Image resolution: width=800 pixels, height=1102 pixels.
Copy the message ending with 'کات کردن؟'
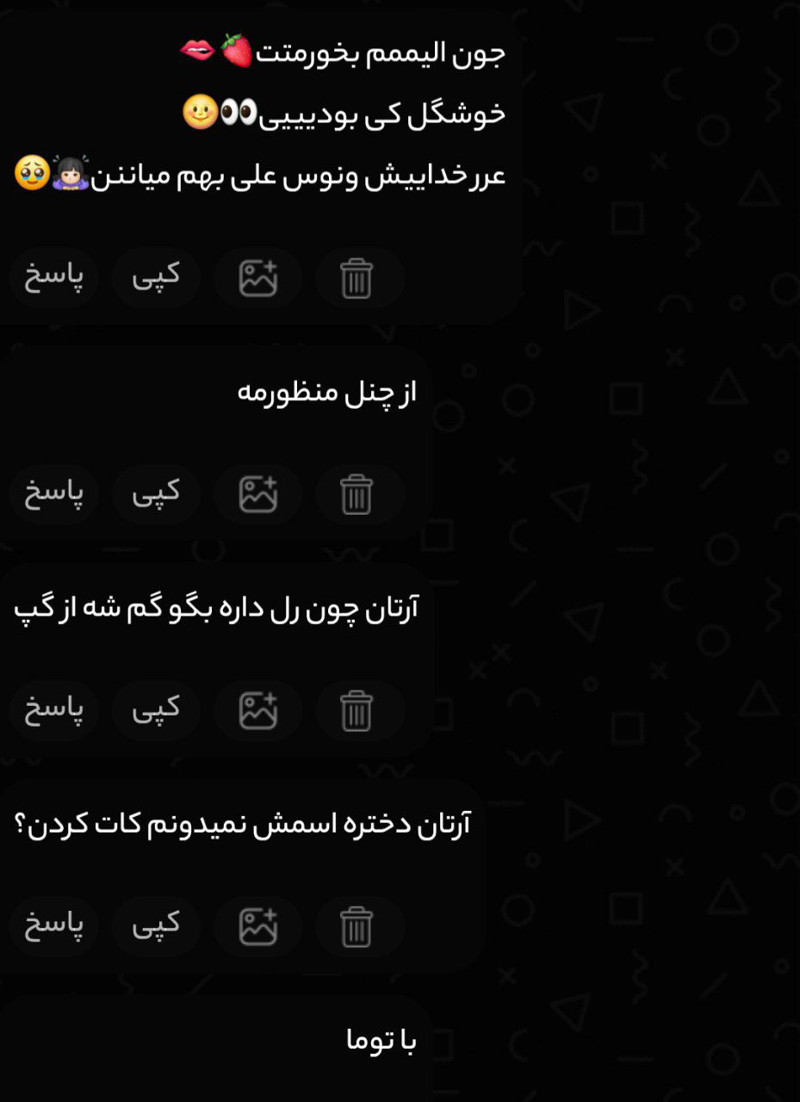coord(156,926)
